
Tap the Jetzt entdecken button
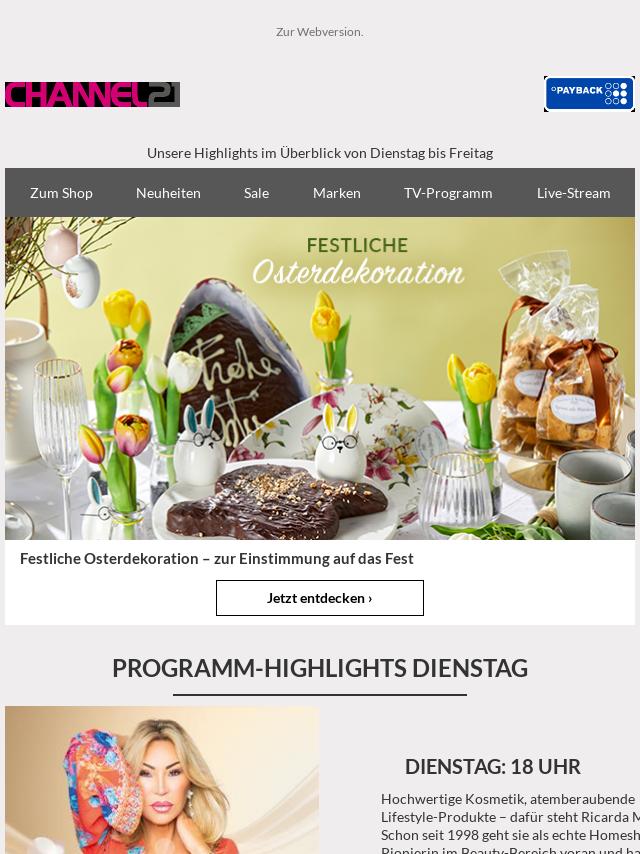[319, 598]
